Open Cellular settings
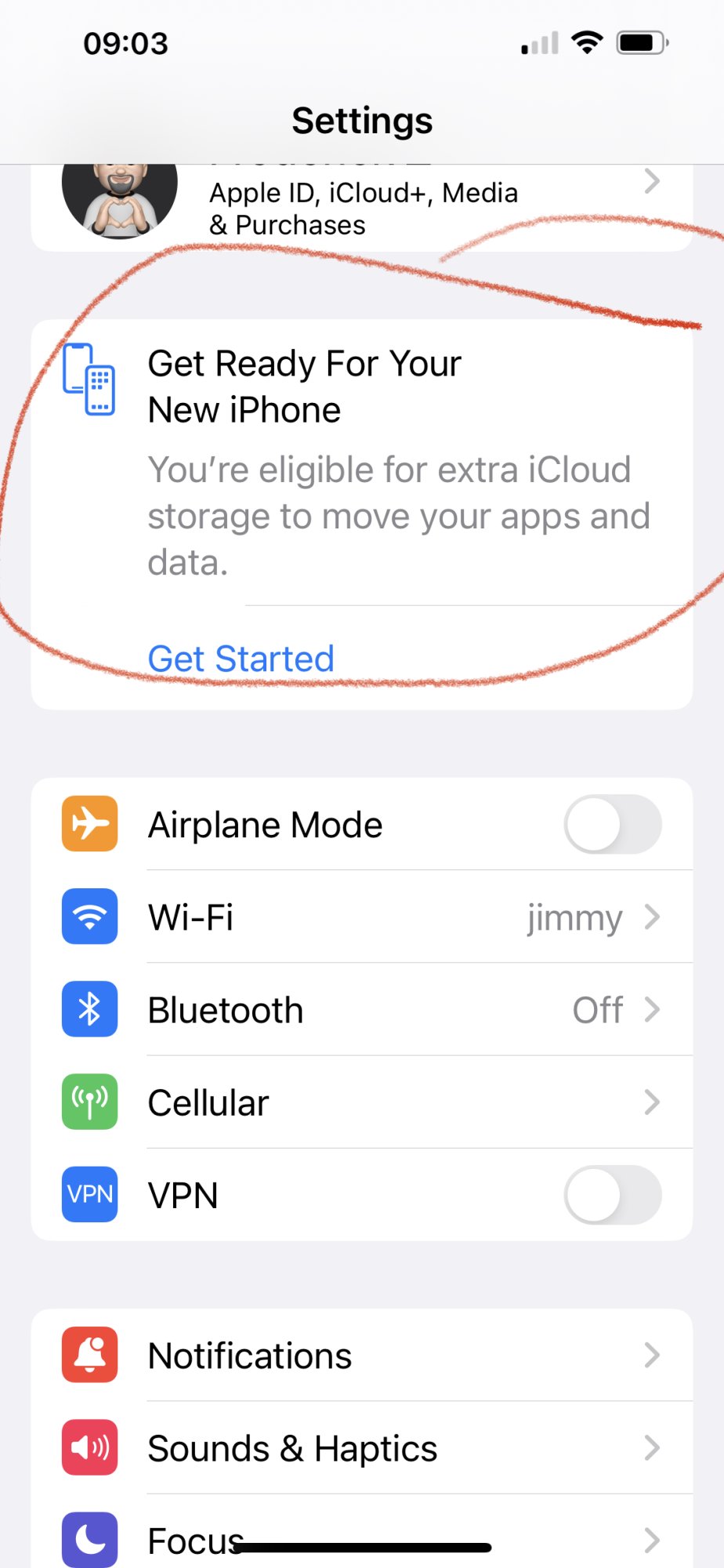Screen dimensions: 724x1568 tap(362, 1102)
